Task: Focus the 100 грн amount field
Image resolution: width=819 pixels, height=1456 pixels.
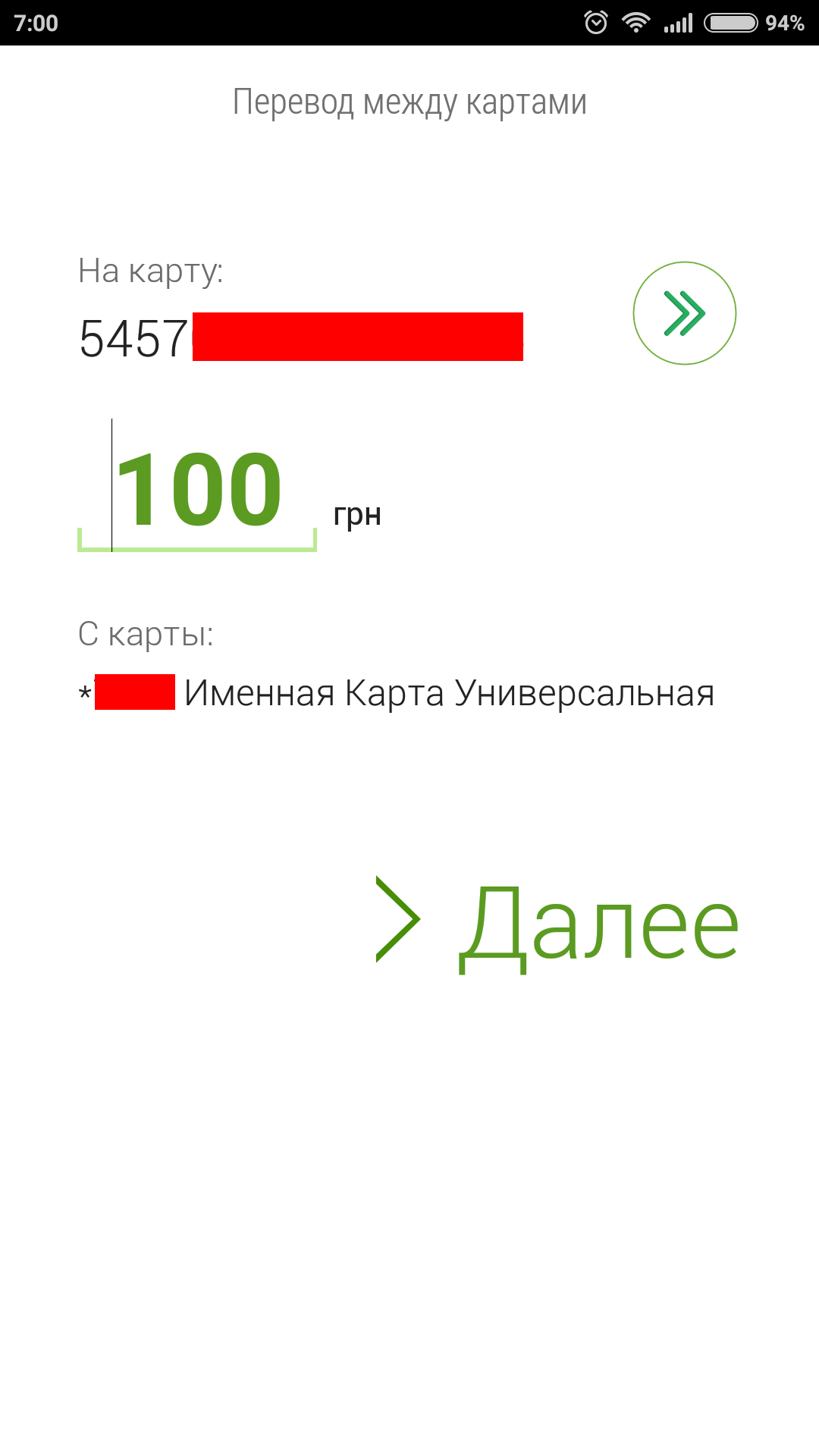Action: 198,490
